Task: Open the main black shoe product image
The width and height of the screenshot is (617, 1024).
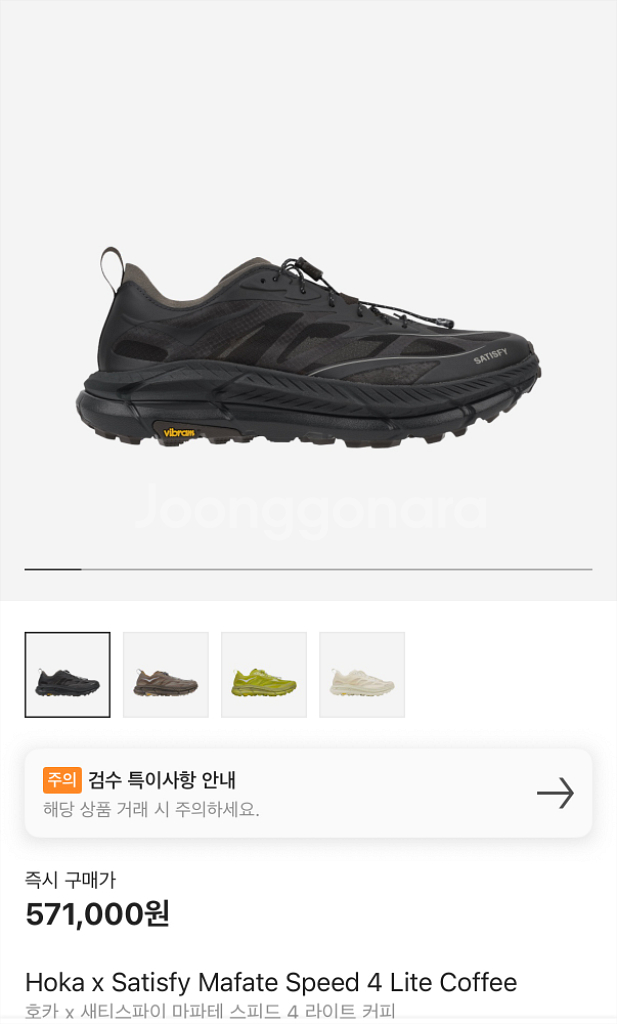Action: click(x=308, y=347)
